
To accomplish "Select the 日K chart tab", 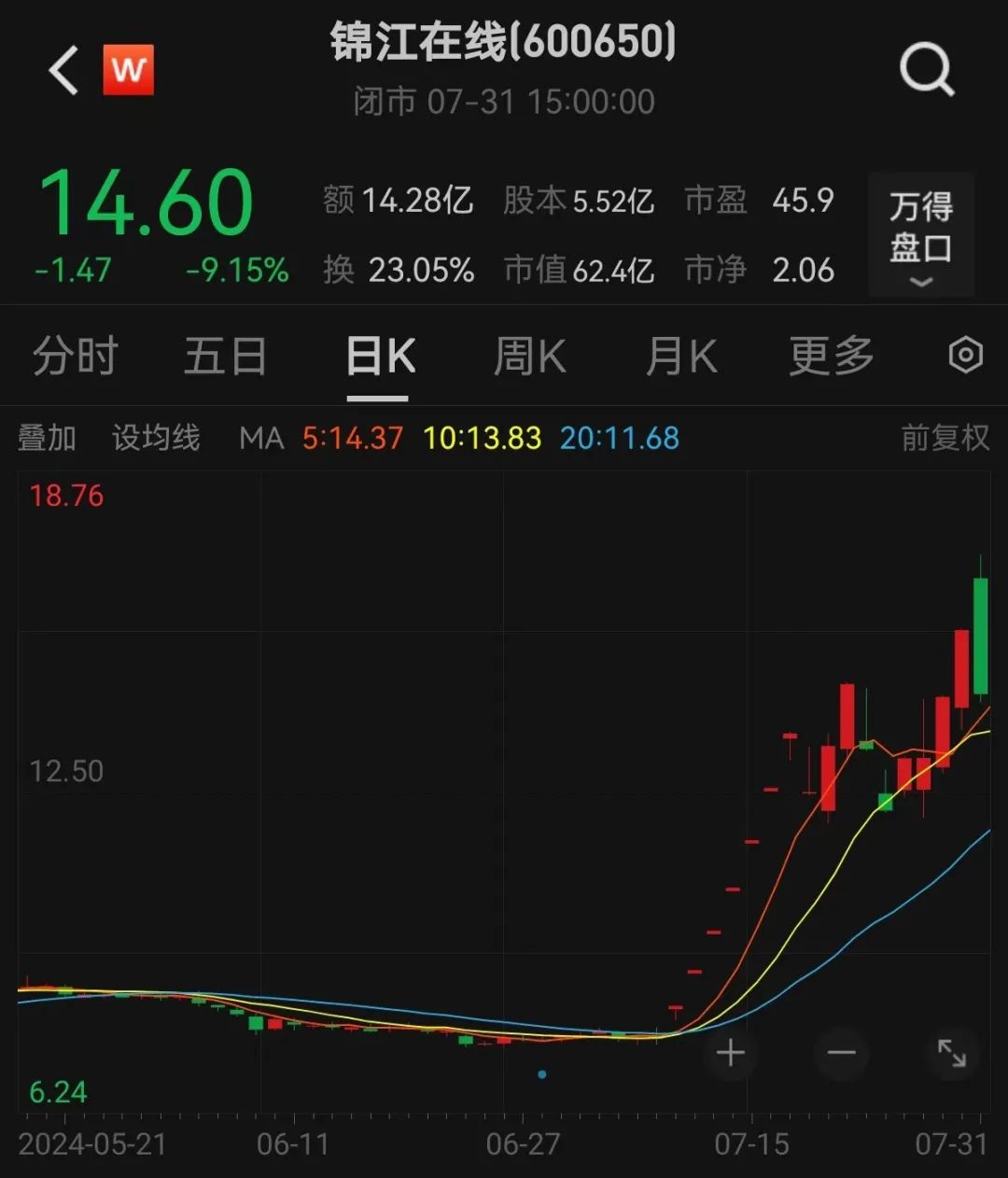I will point(379,357).
